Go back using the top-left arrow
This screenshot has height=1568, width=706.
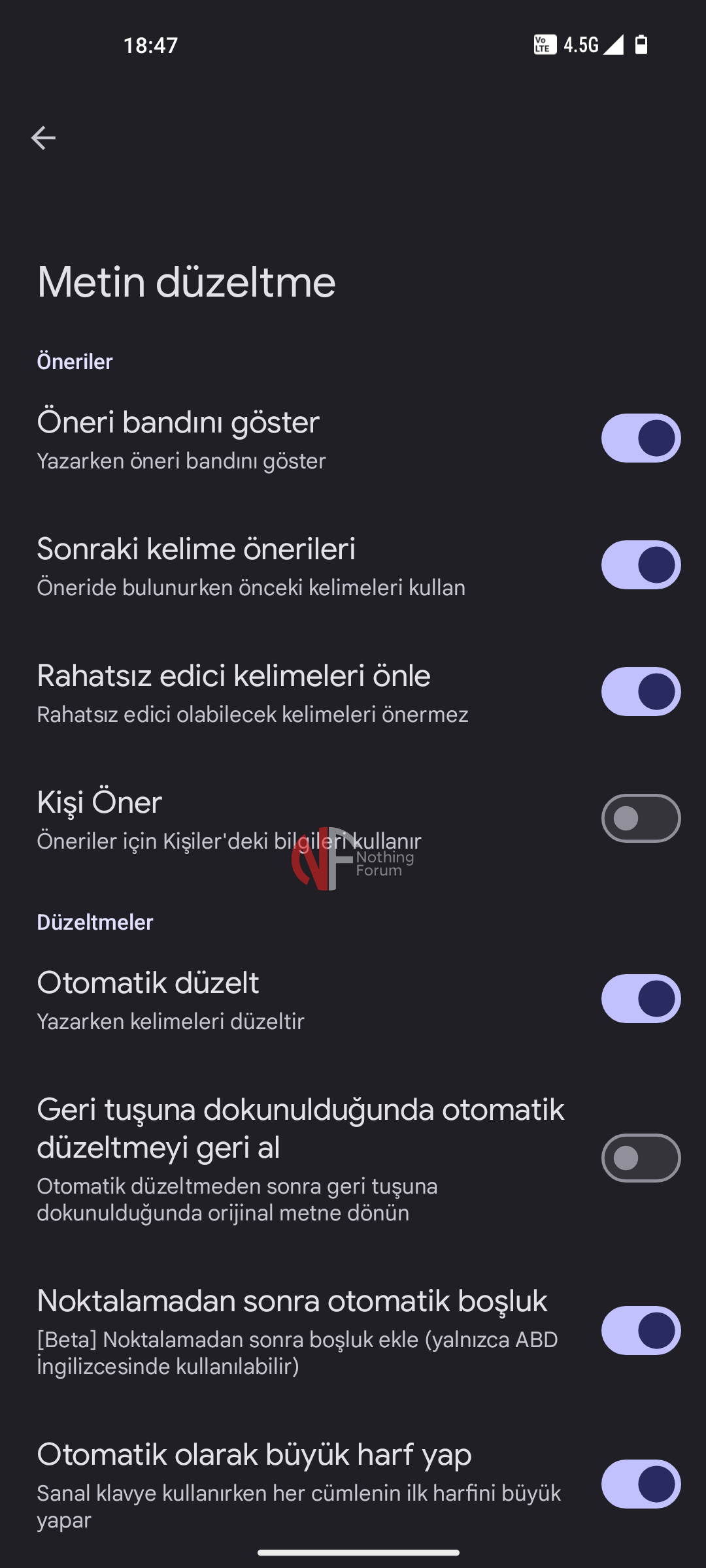pyautogui.click(x=43, y=138)
